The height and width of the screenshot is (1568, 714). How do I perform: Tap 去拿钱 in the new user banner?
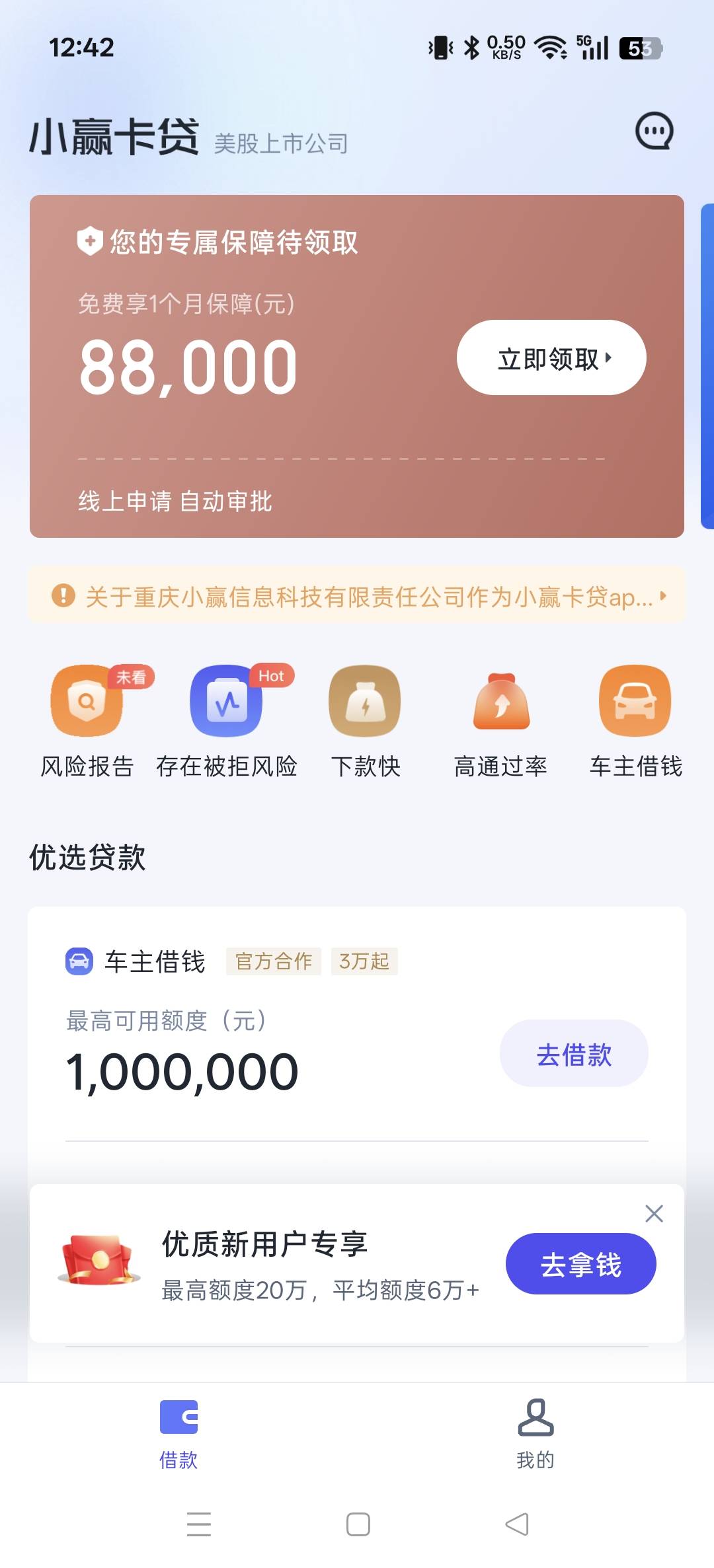580,1263
